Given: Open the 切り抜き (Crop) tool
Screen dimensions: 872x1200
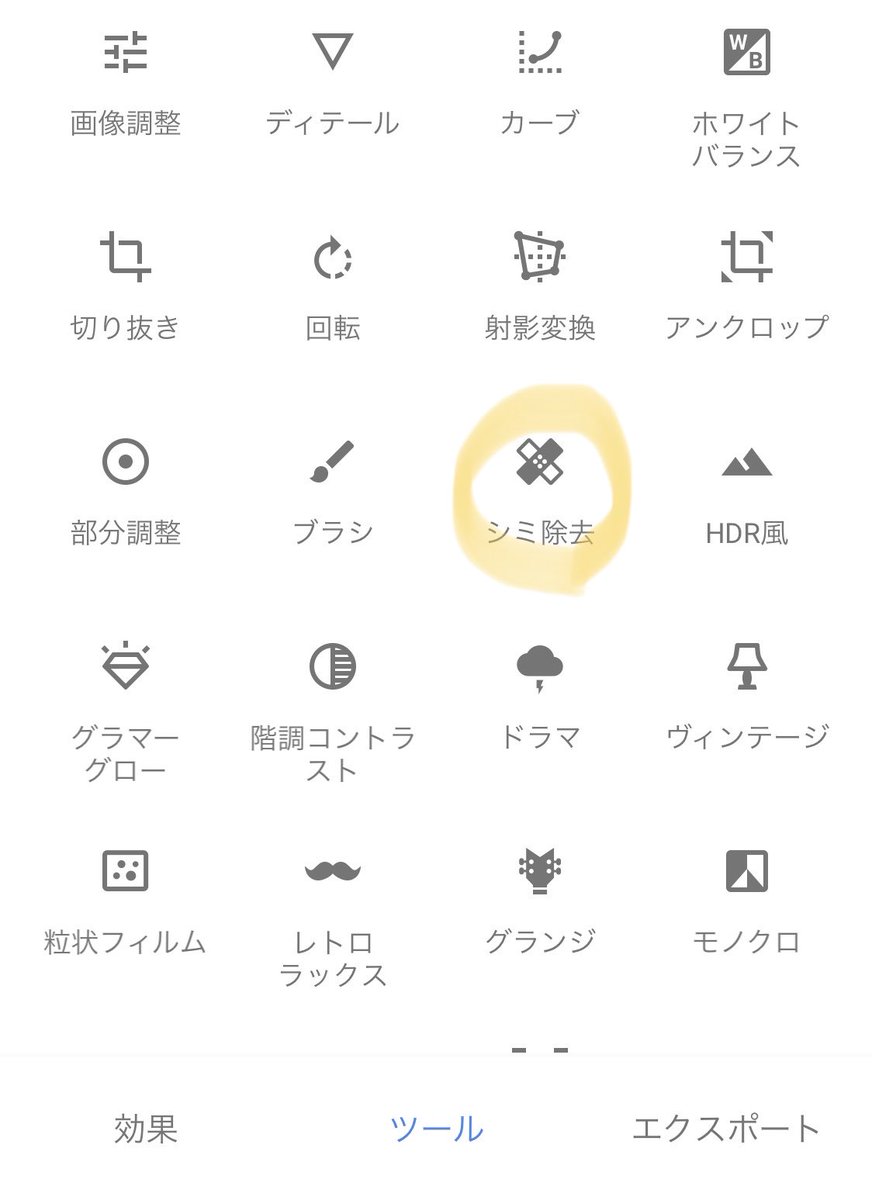Looking at the screenshot, I should coord(126,285).
